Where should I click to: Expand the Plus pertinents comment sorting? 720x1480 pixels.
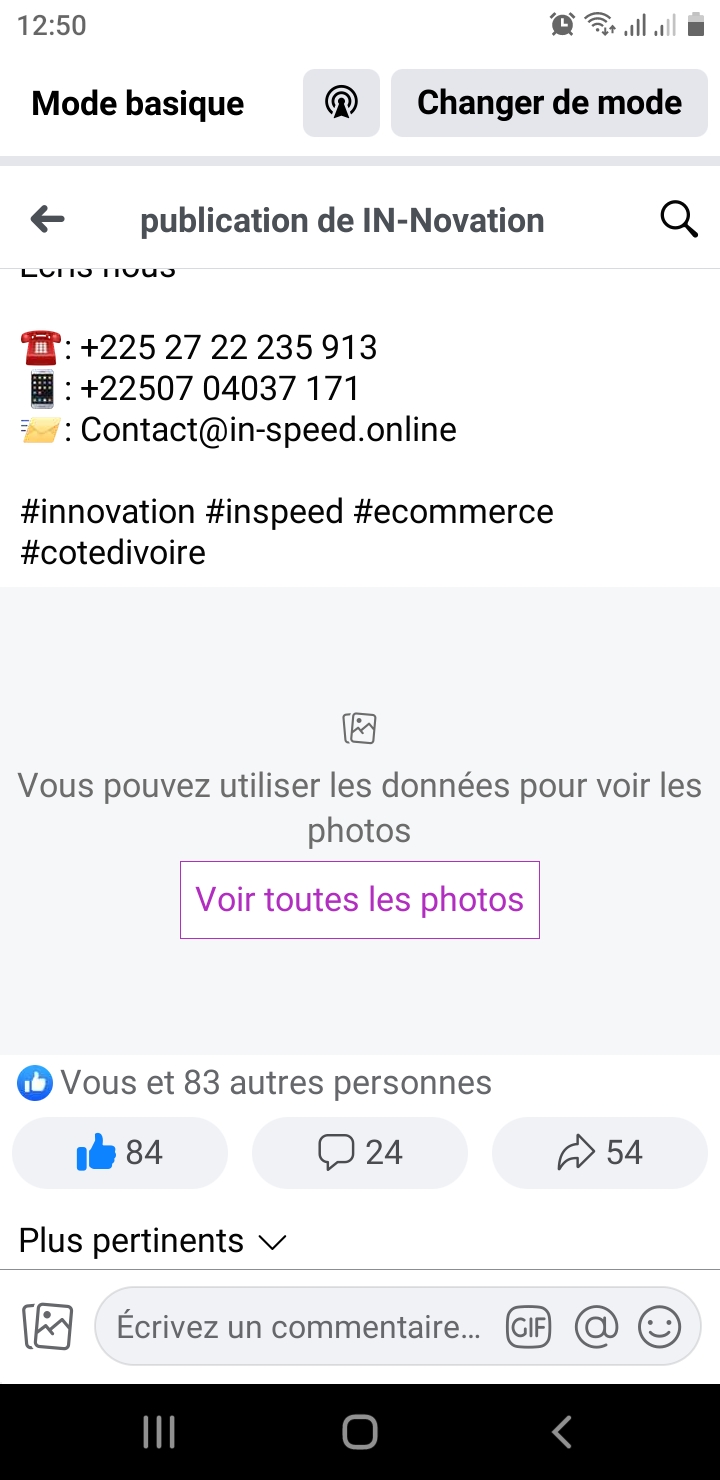point(152,1241)
